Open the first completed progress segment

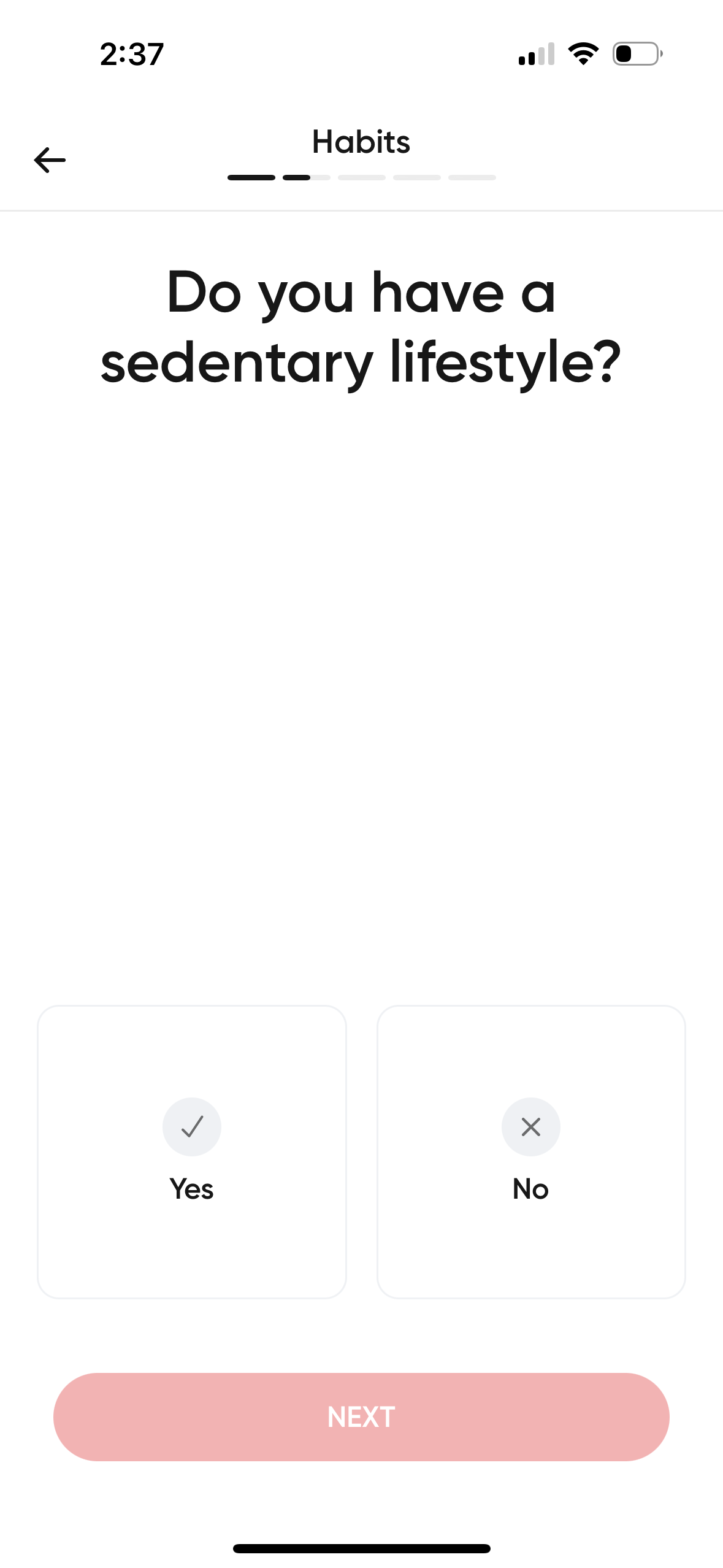click(x=251, y=177)
